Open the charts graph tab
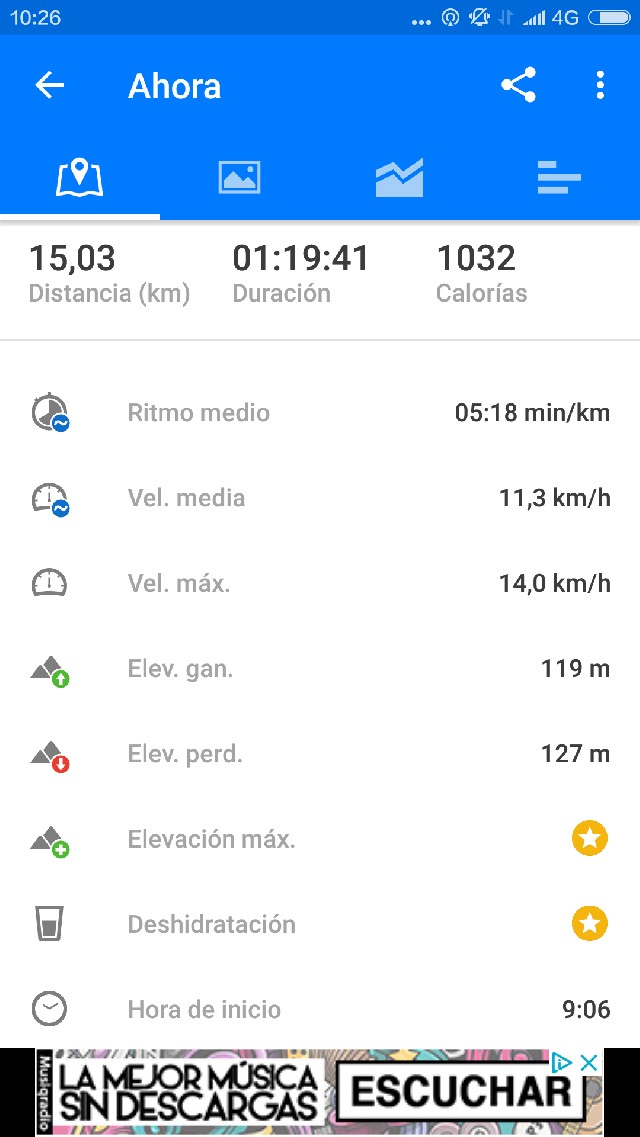640x1137 pixels. [399, 178]
